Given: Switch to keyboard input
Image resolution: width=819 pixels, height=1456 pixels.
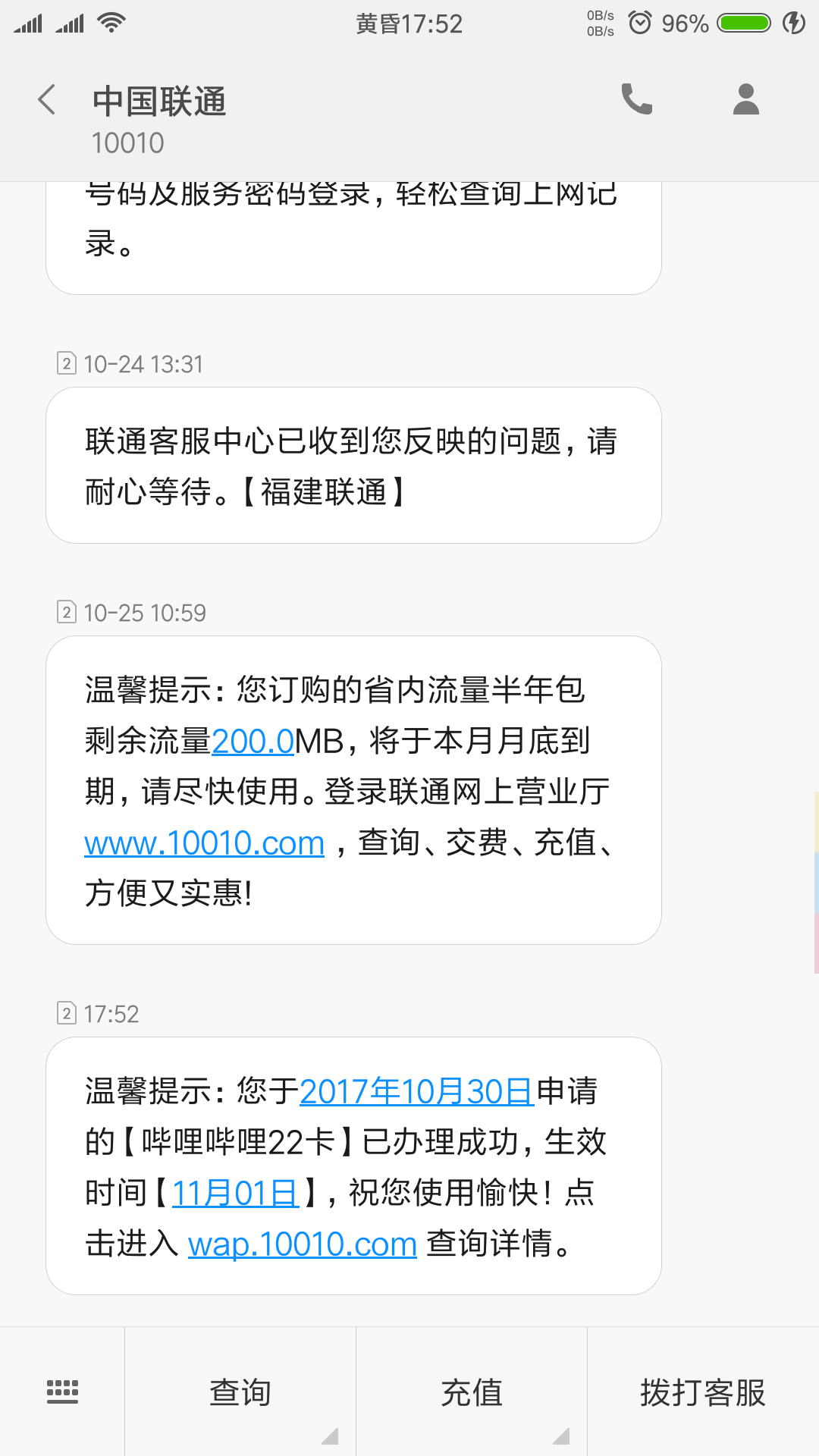Looking at the screenshot, I should (x=62, y=1392).
